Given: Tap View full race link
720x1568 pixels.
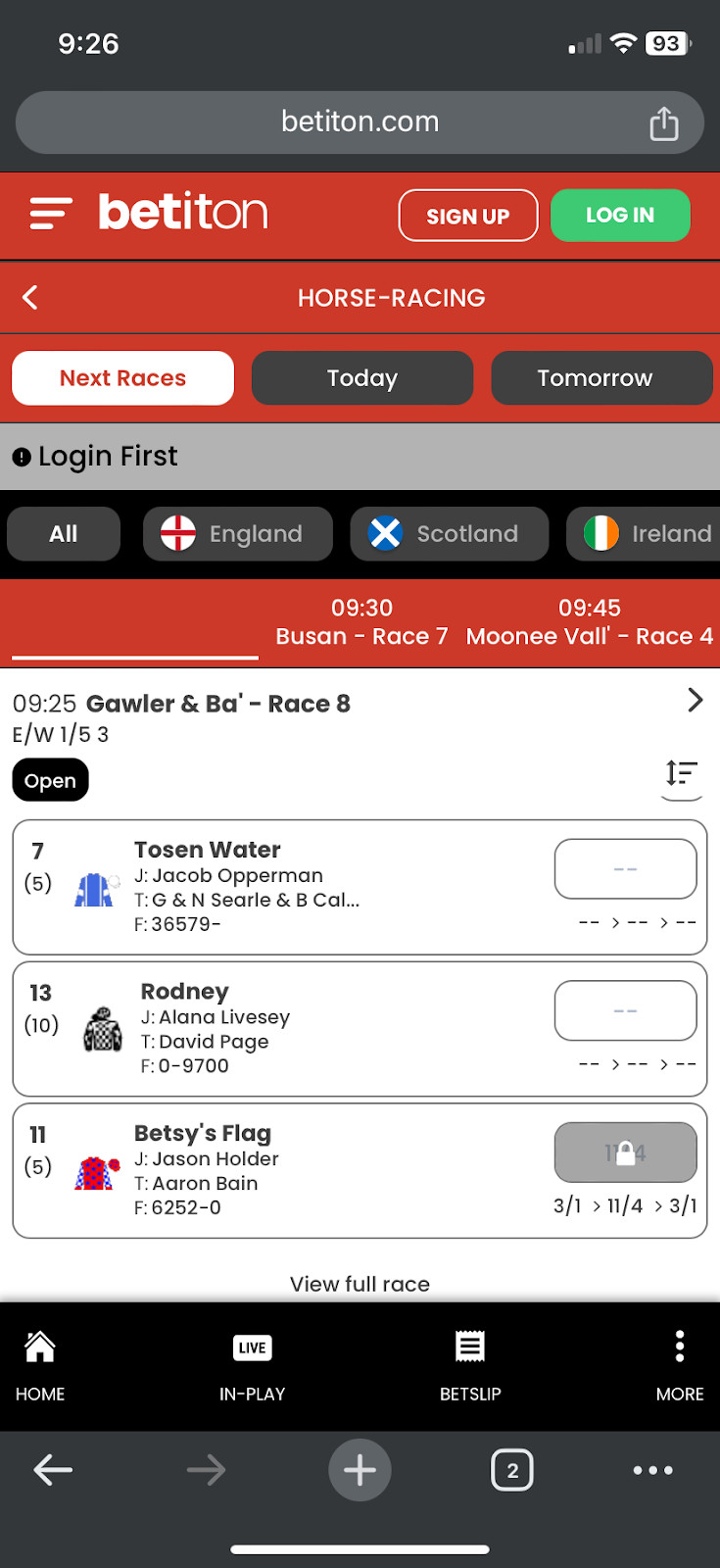Looking at the screenshot, I should pyautogui.click(x=360, y=1284).
